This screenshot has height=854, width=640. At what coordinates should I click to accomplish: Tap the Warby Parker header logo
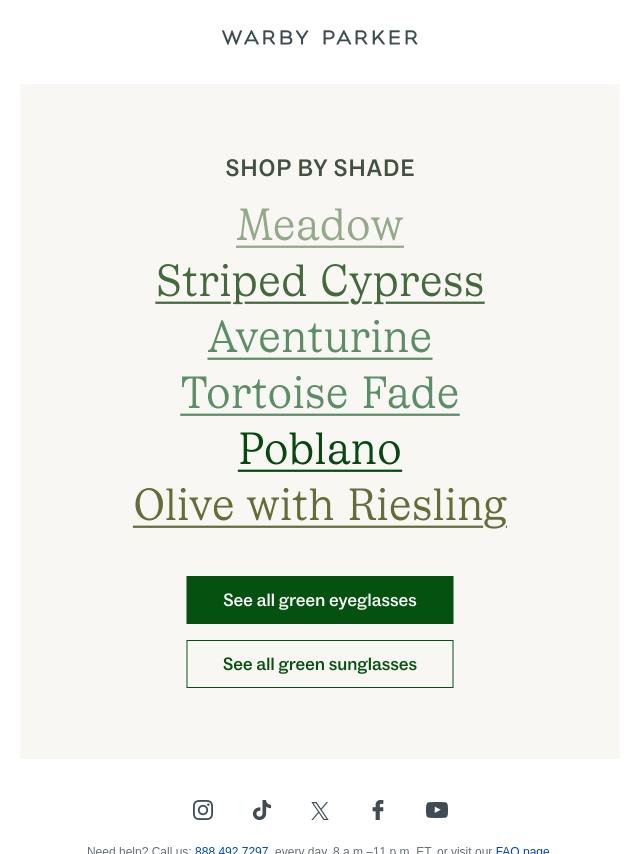320,38
